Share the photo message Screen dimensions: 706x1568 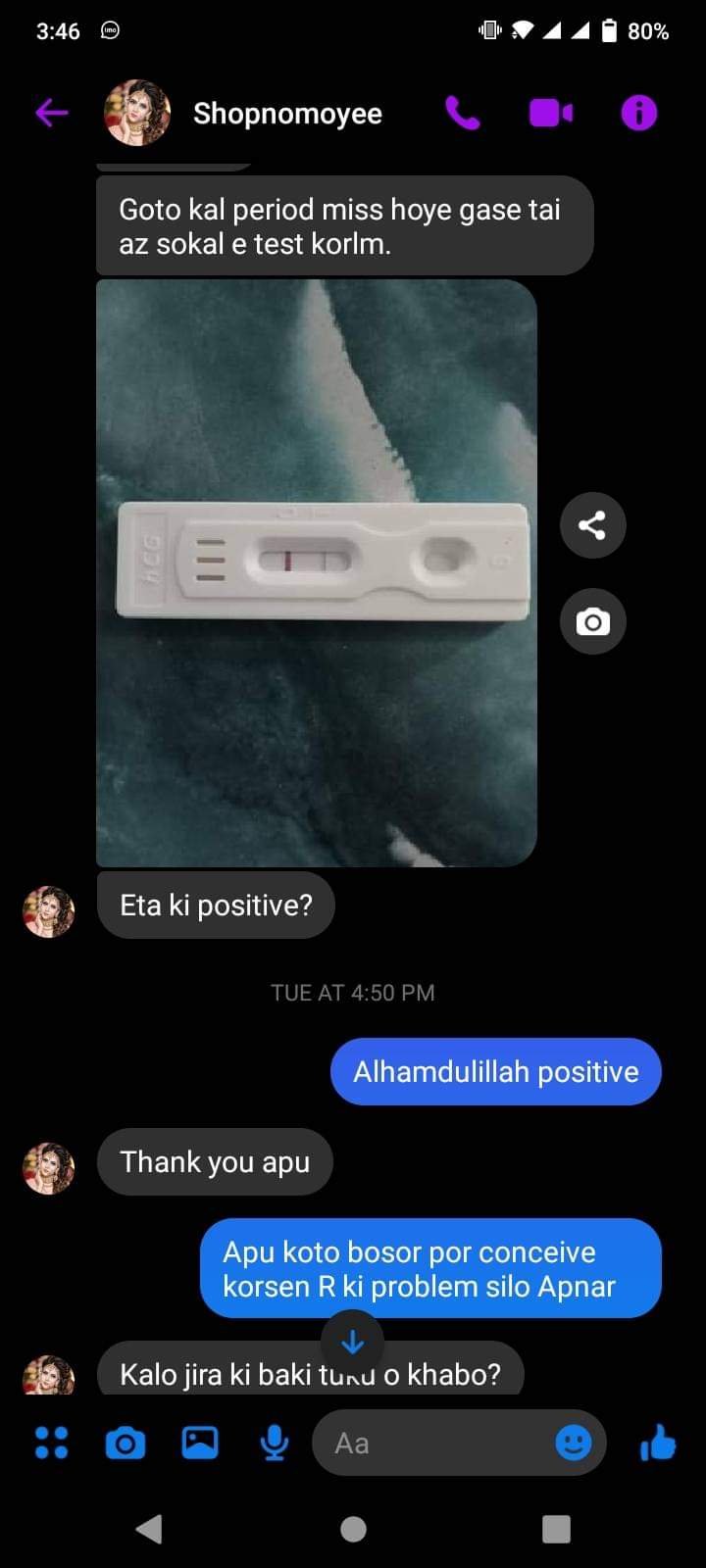pyautogui.click(x=592, y=525)
